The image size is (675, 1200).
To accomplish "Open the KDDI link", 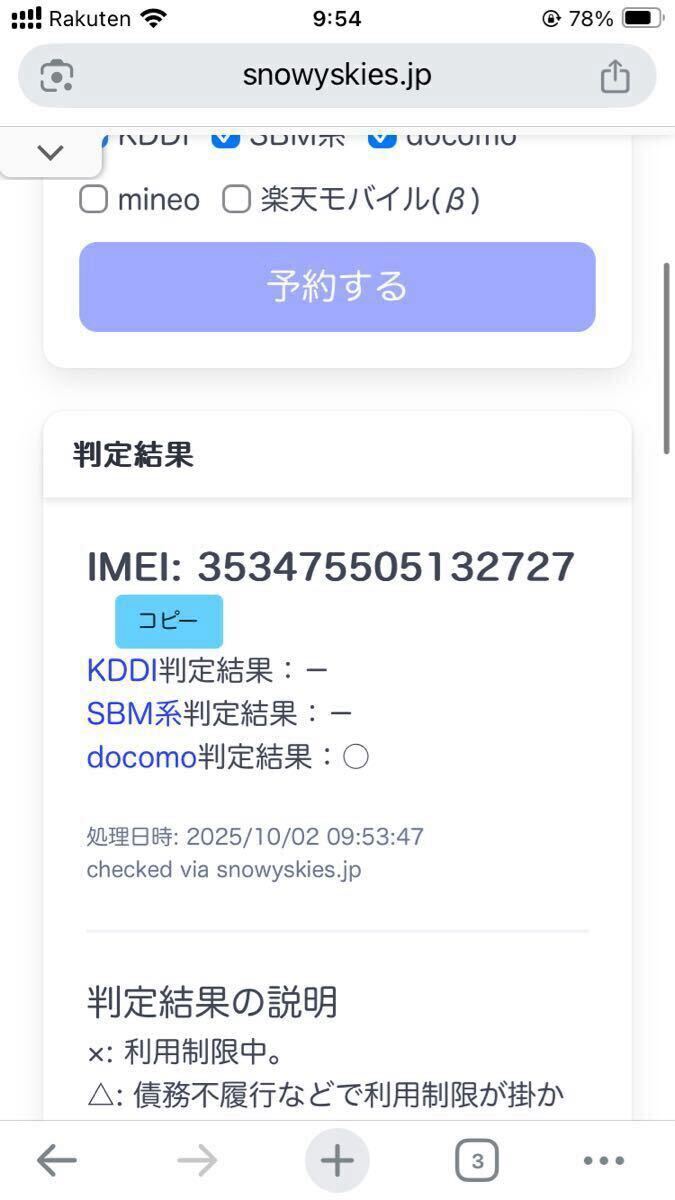I will click(x=122, y=670).
